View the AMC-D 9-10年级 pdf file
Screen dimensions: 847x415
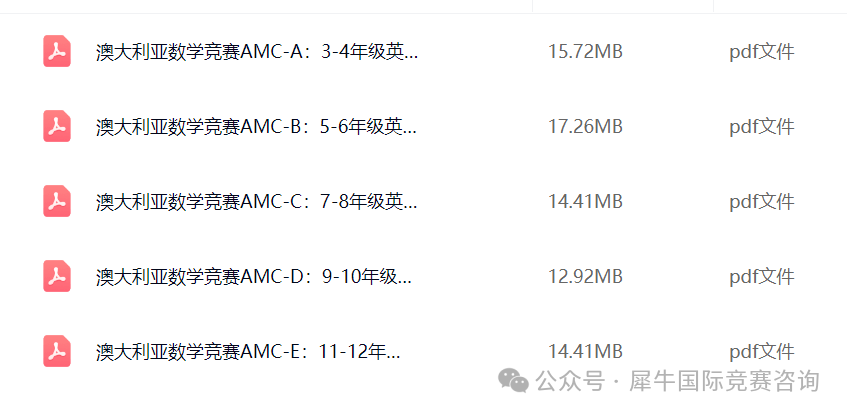(254, 277)
